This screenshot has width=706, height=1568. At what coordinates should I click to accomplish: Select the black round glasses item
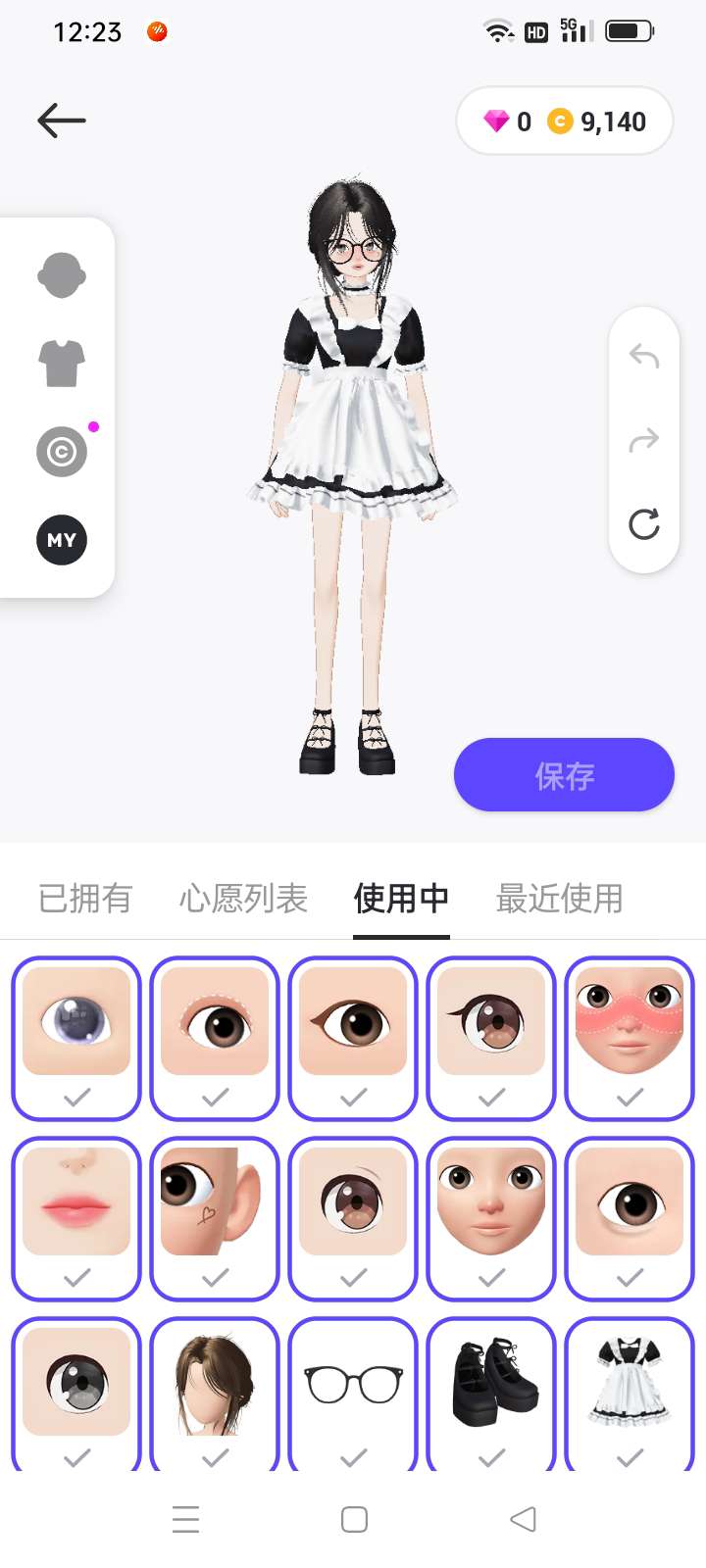[x=353, y=1395]
